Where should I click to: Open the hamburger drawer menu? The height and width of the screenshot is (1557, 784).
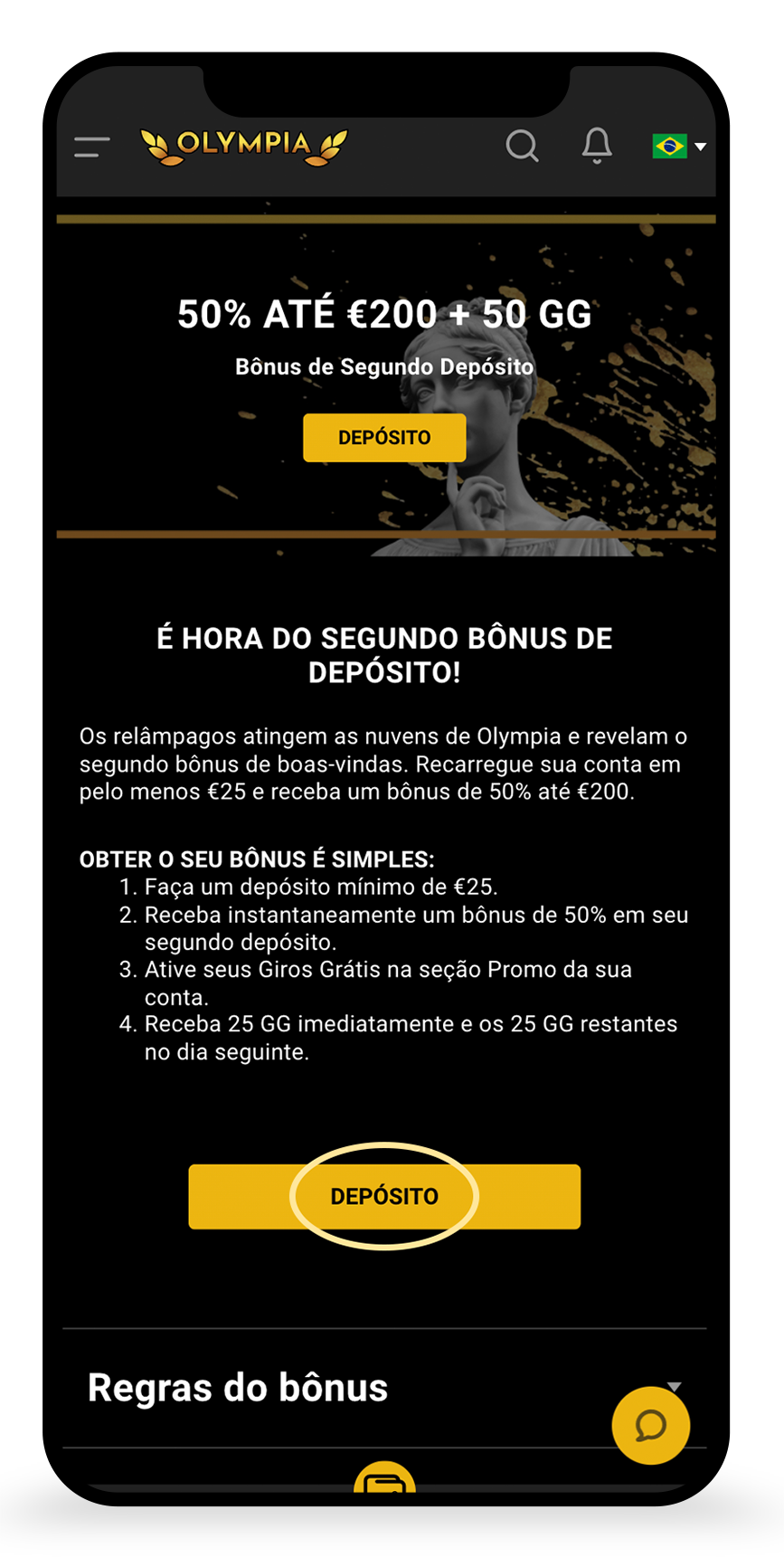pyautogui.click(x=91, y=147)
